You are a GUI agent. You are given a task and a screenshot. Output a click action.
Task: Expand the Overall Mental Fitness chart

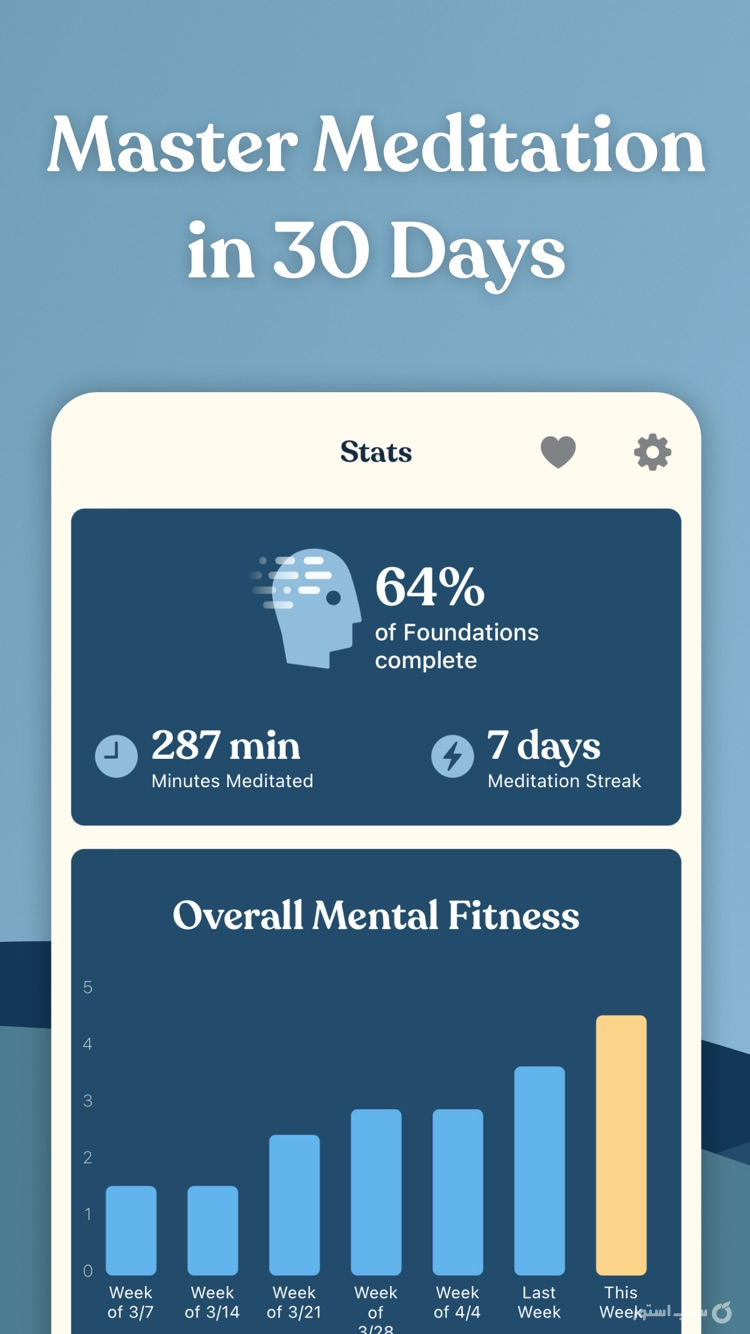[x=375, y=1090]
